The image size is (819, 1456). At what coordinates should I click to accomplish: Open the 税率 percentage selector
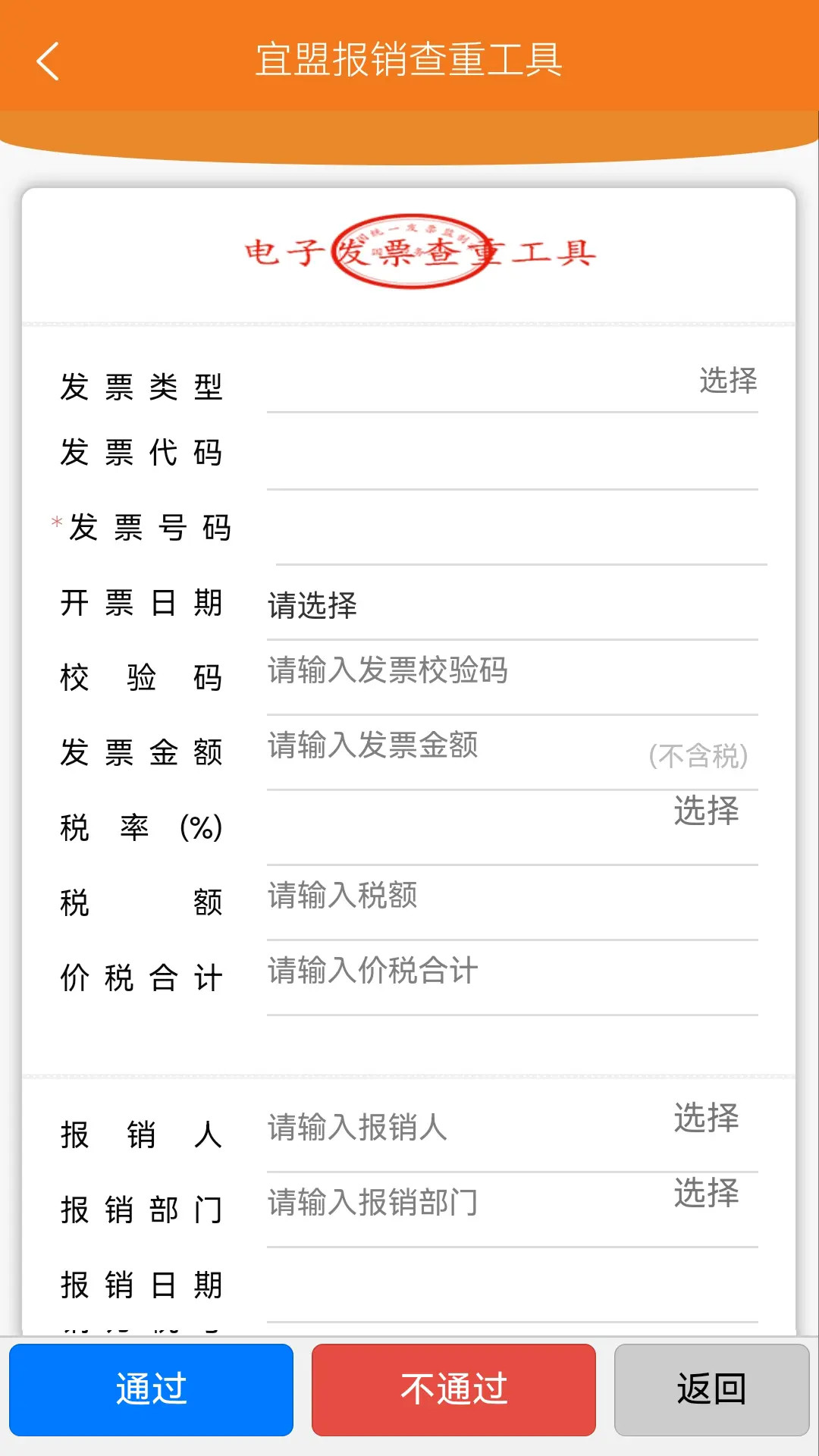[x=704, y=811]
